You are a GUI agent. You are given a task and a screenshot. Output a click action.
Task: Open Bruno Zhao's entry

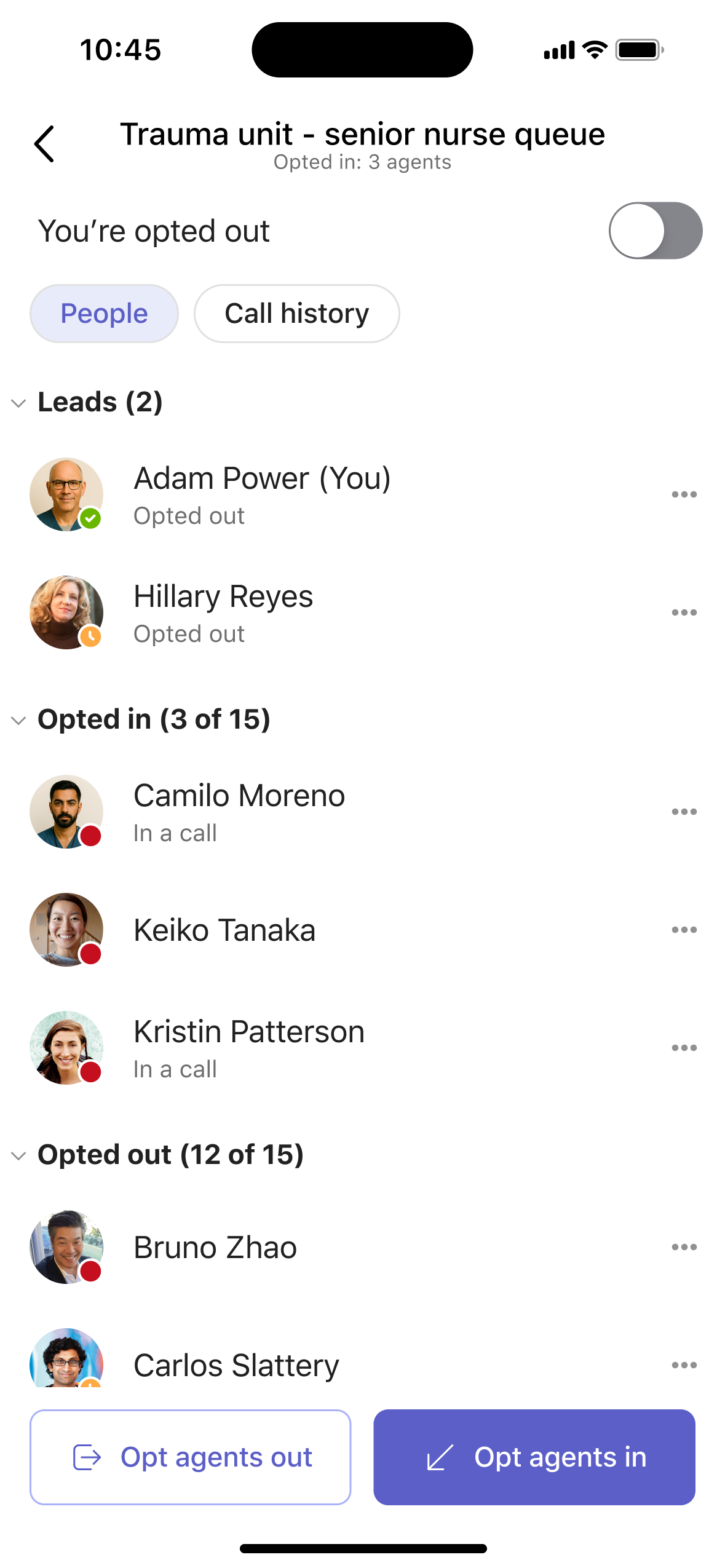point(215,1247)
